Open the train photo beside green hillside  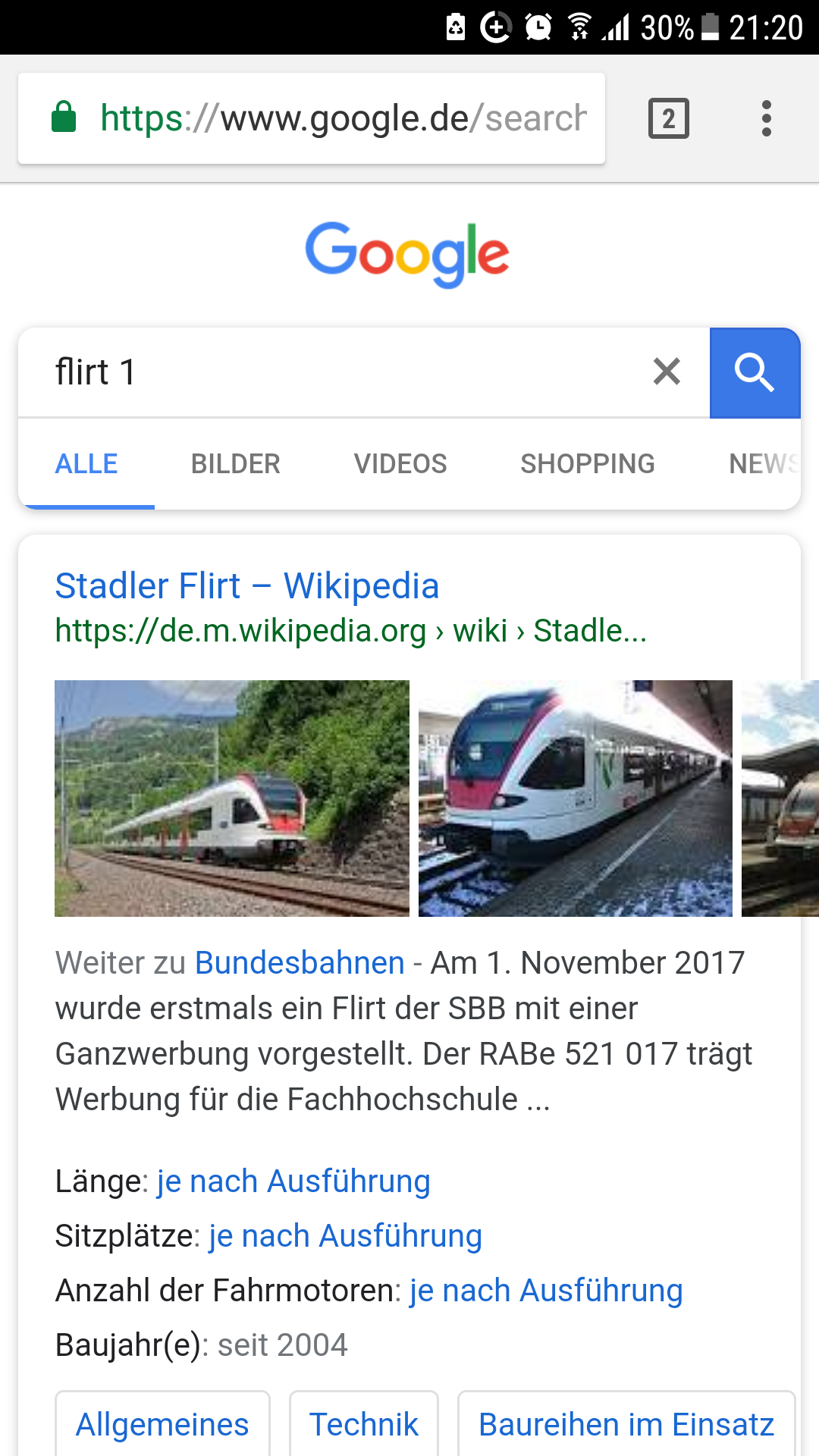coord(231,798)
